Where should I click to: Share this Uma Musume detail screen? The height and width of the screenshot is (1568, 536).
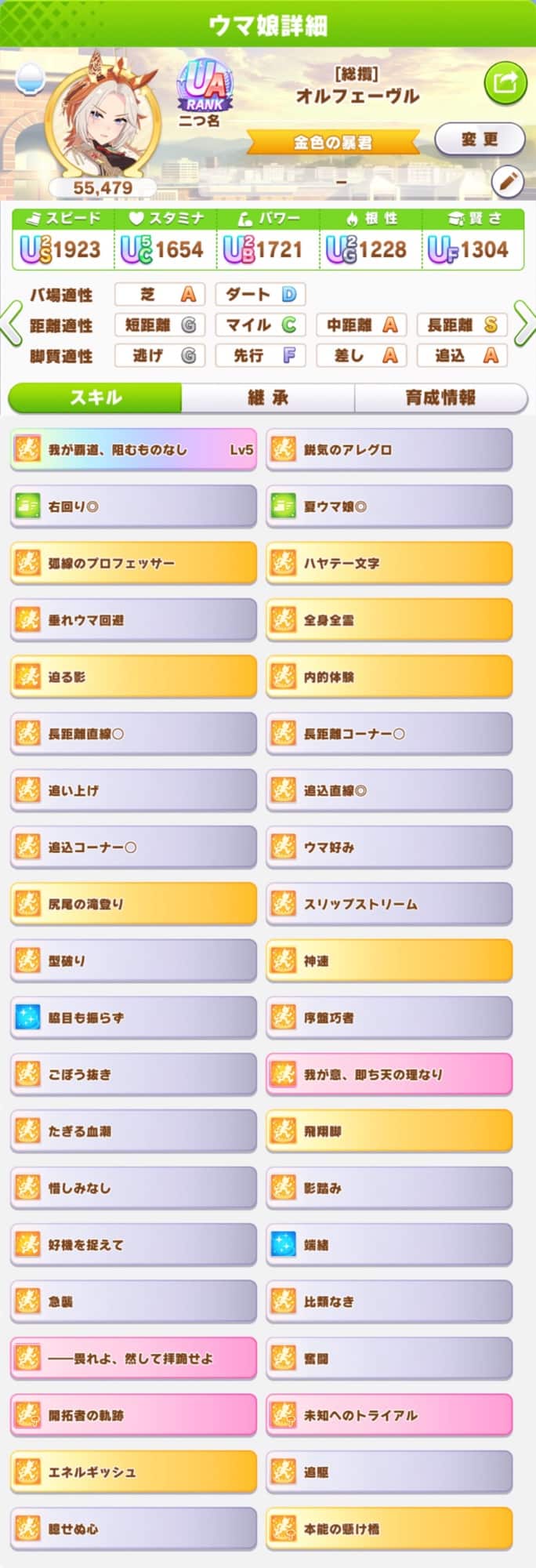tap(505, 82)
